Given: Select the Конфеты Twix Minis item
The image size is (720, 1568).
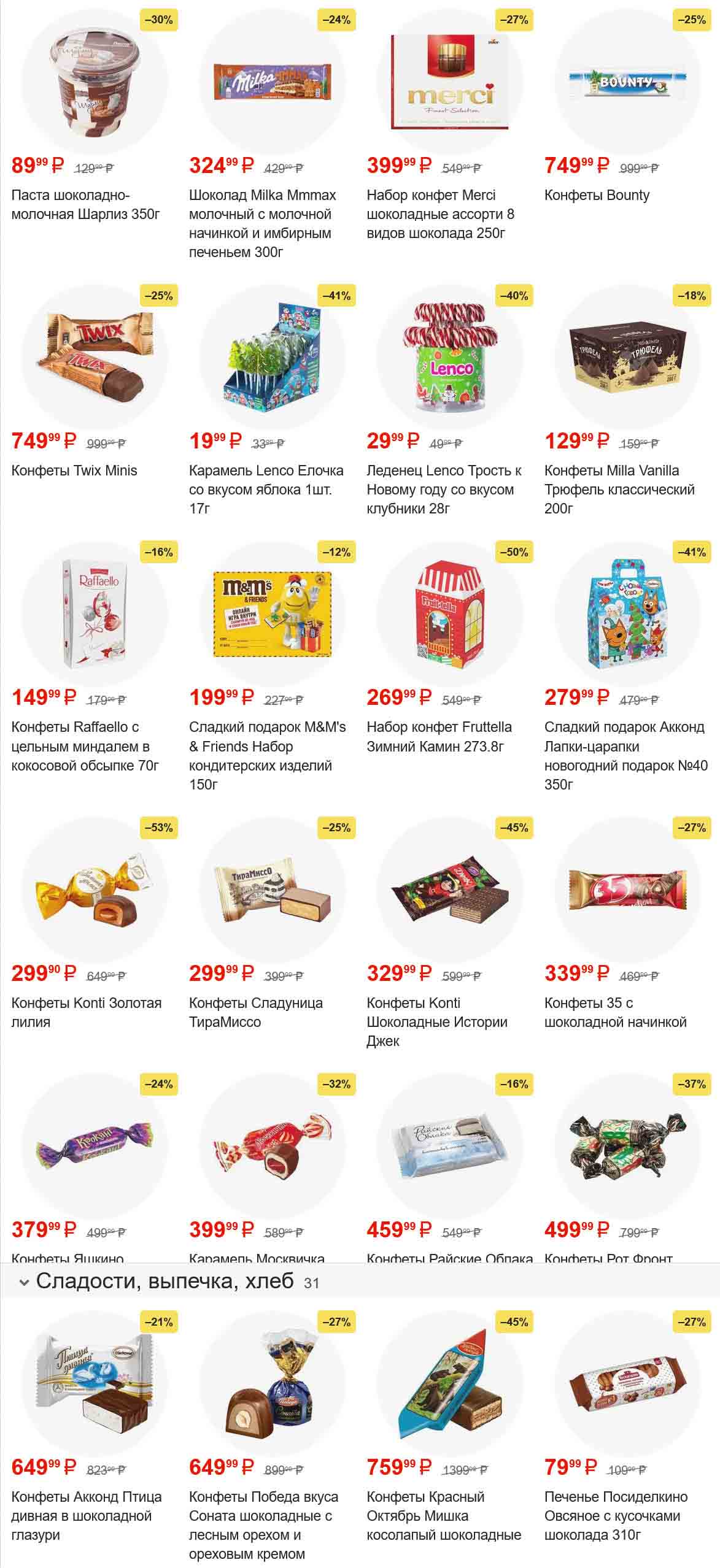Looking at the screenshot, I should (x=74, y=471).
